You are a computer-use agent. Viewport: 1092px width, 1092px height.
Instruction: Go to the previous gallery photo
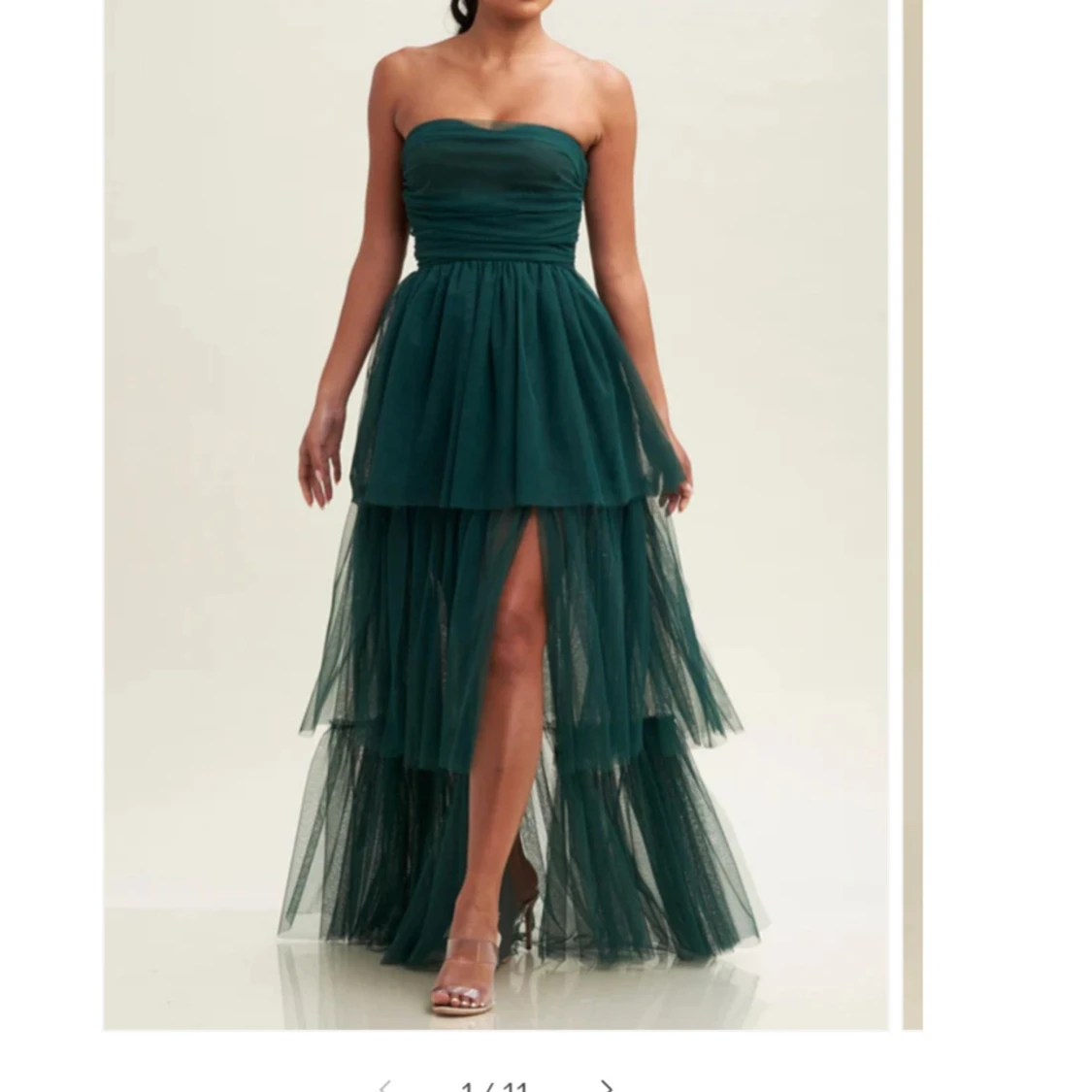pos(385,1084)
